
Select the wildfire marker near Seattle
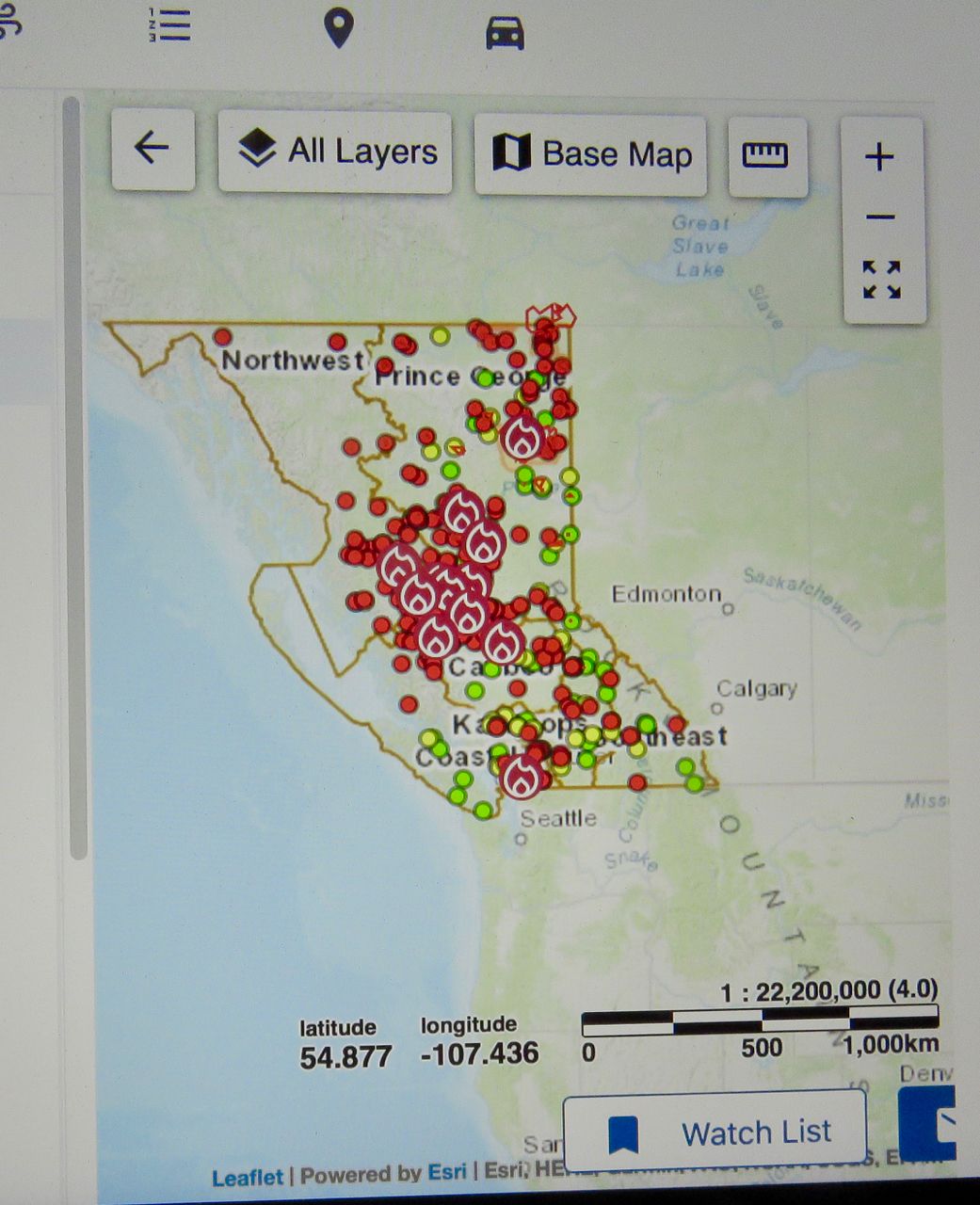coord(521,778)
